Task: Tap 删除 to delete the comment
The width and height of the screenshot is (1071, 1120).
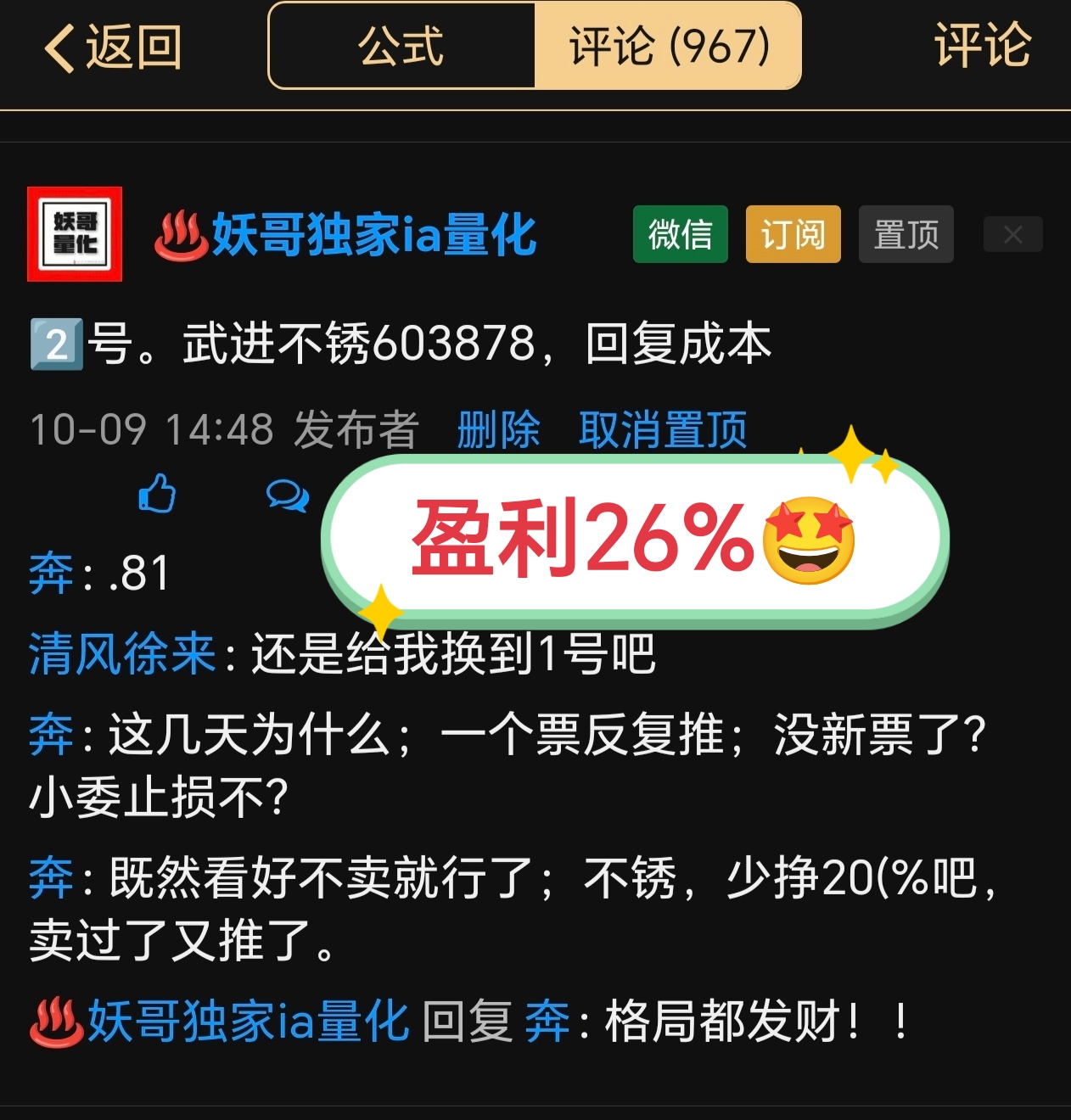Action: point(498,429)
